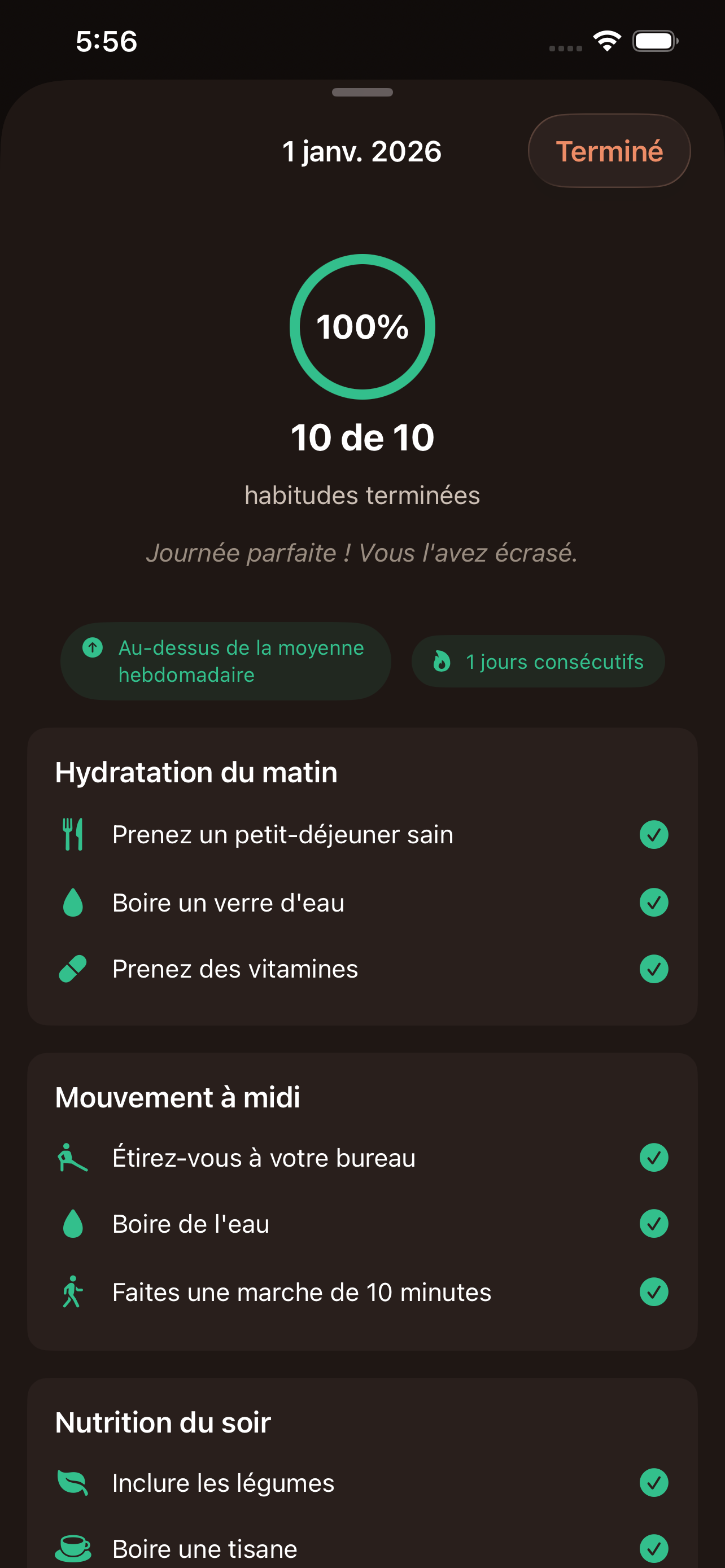Uncheck Boire une tisane
This screenshot has height=1568, width=725.
[x=654, y=1548]
